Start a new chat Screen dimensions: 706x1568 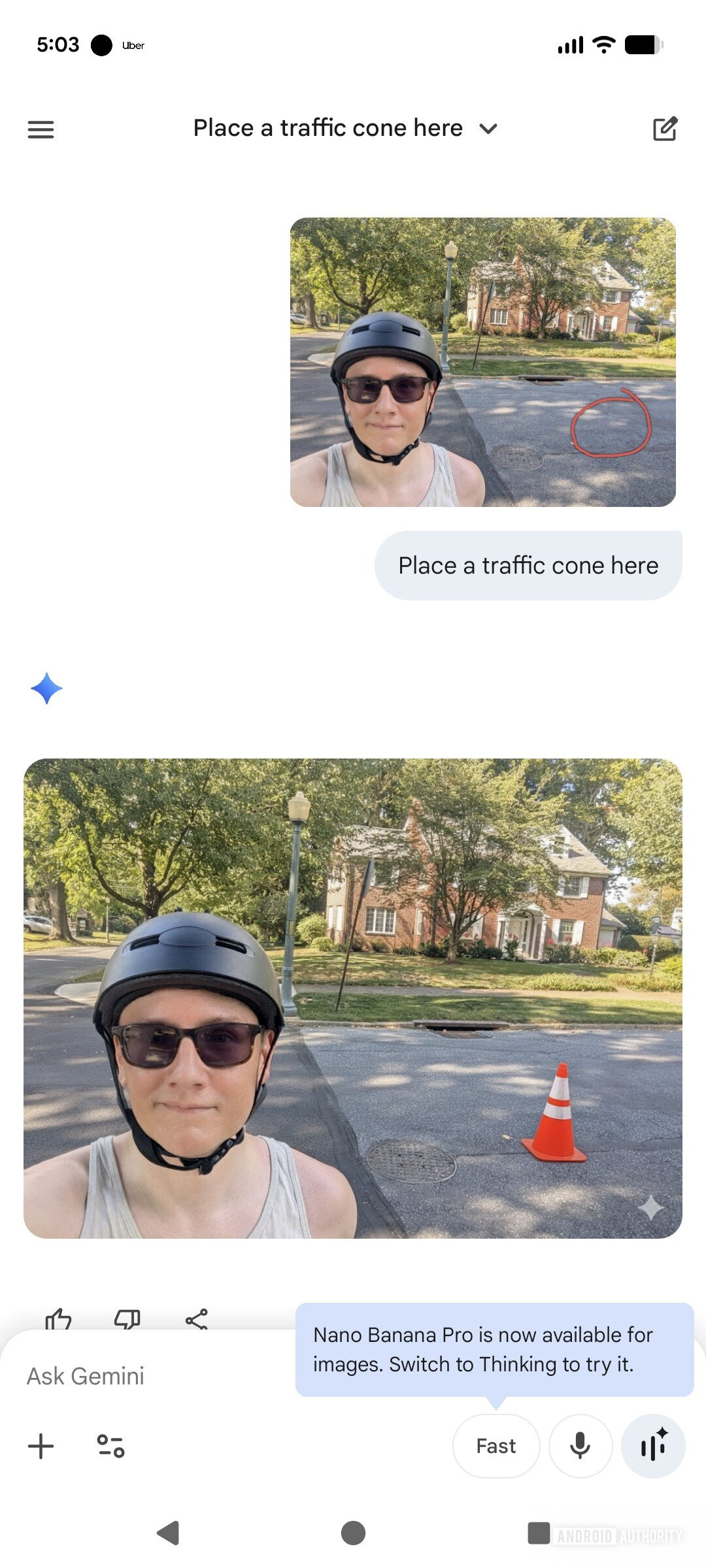[x=665, y=129]
